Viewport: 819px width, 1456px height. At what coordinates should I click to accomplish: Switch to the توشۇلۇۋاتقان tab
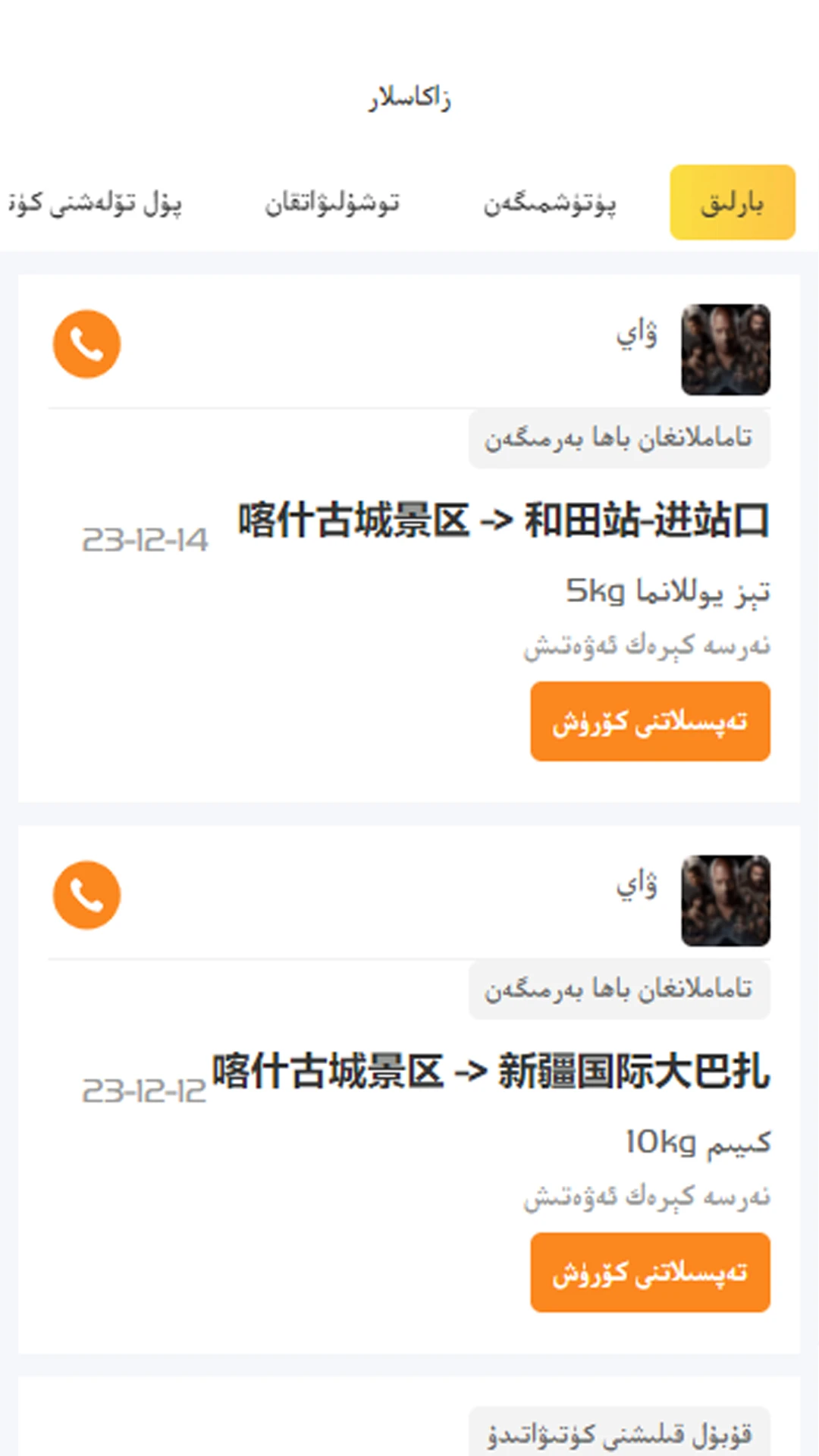click(x=332, y=203)
